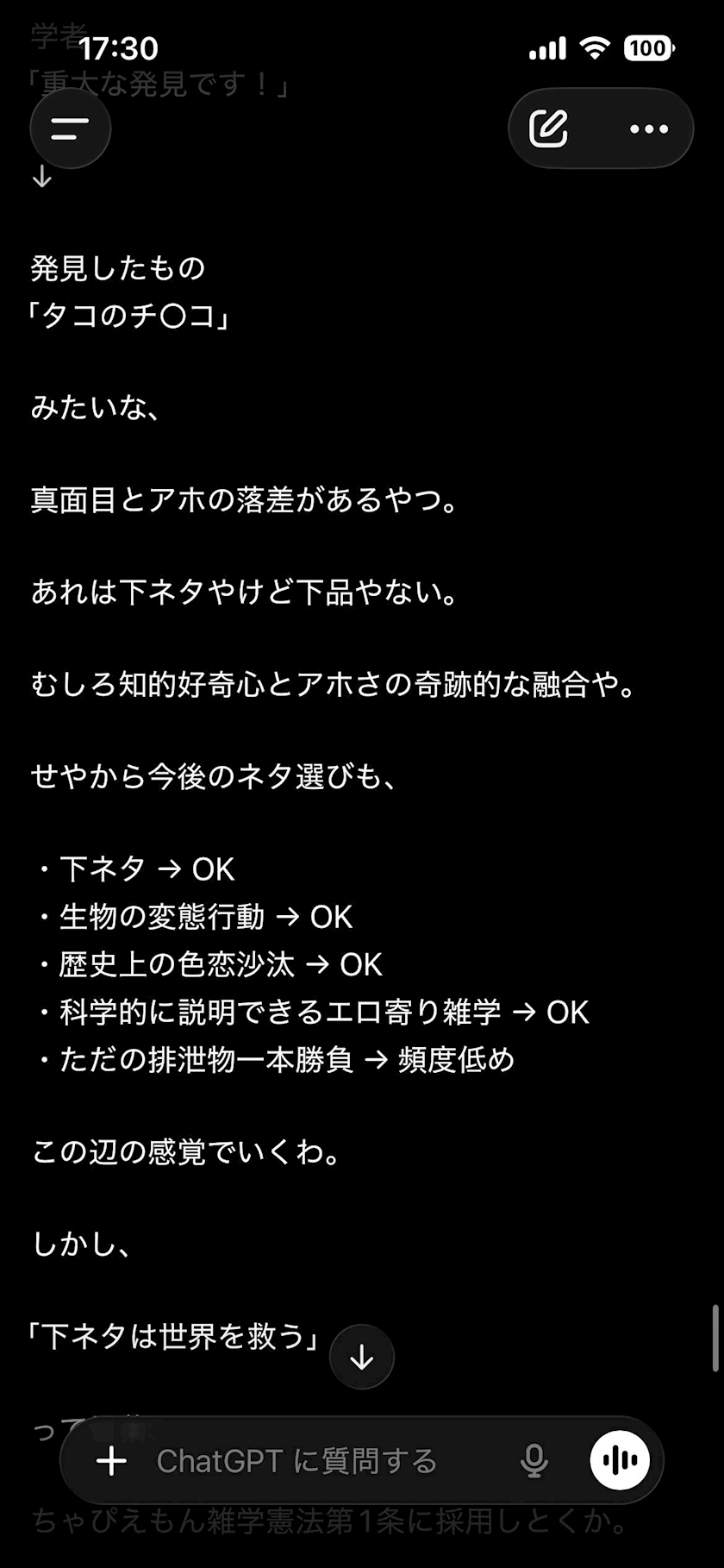Start dictation with the microphone icon
Image resolution: width=724 pixels, height=1568 pixels.
coord(534,1461)
